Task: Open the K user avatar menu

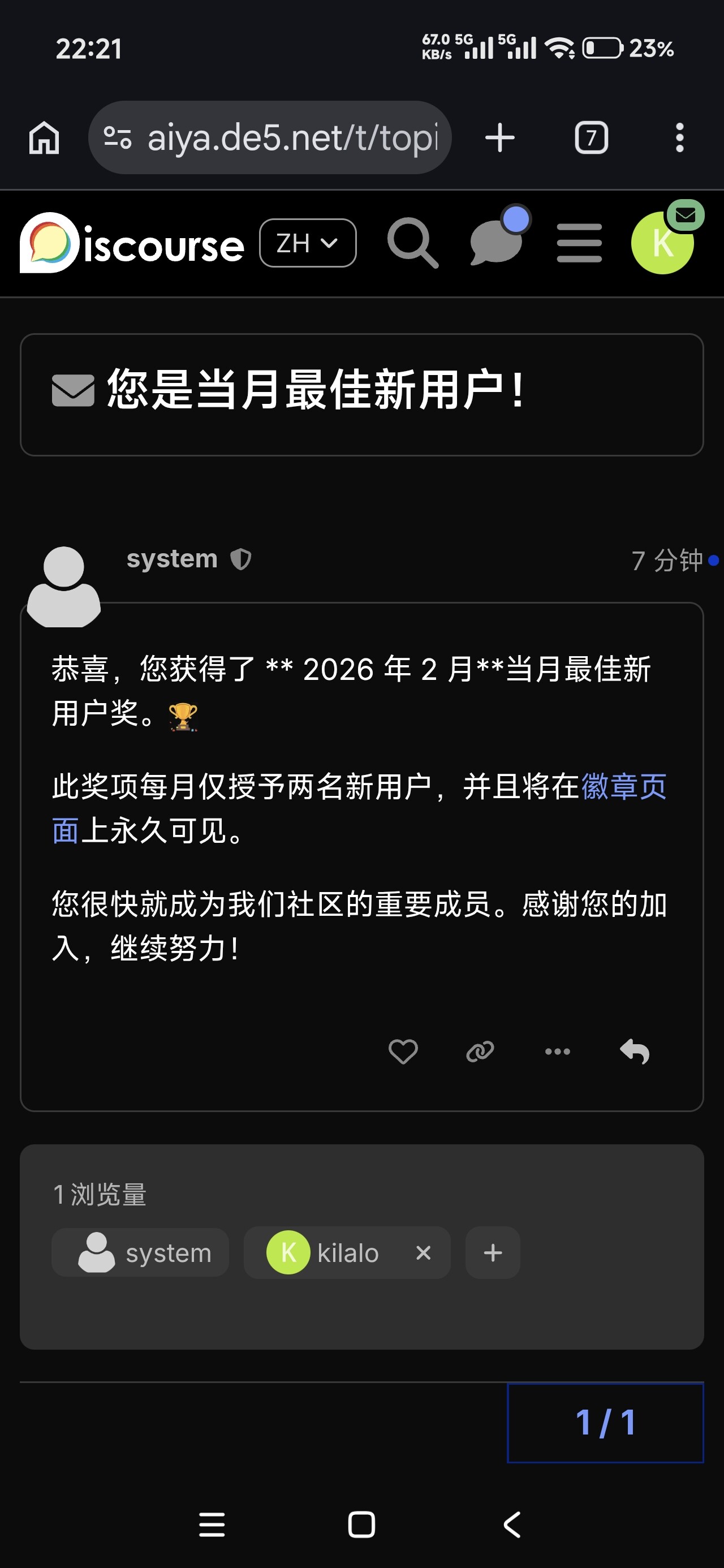Action: click(x=662, y=243)
